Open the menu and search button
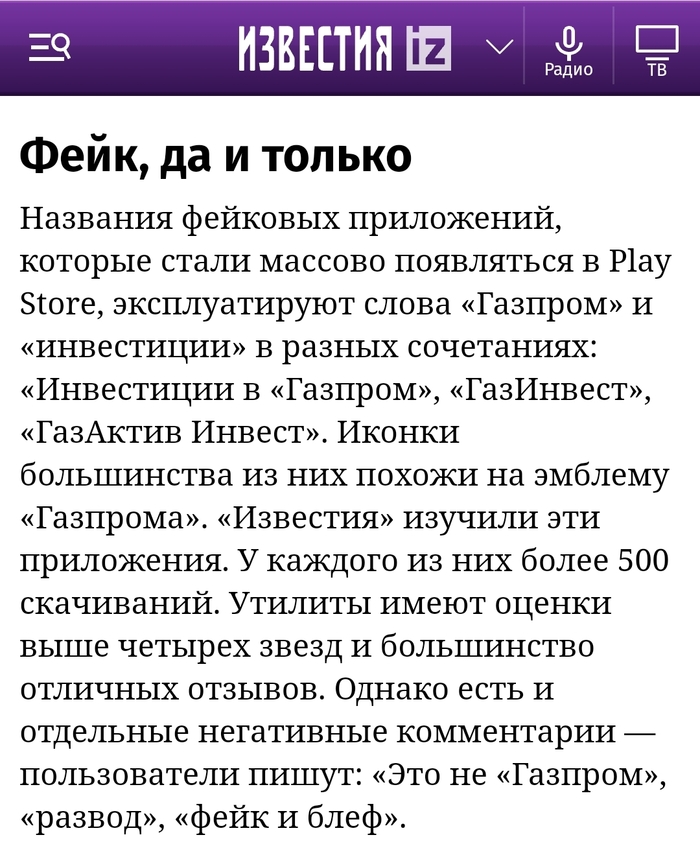Image resolution: width=700 pixels, height=859 pixels. click(49, 47)
